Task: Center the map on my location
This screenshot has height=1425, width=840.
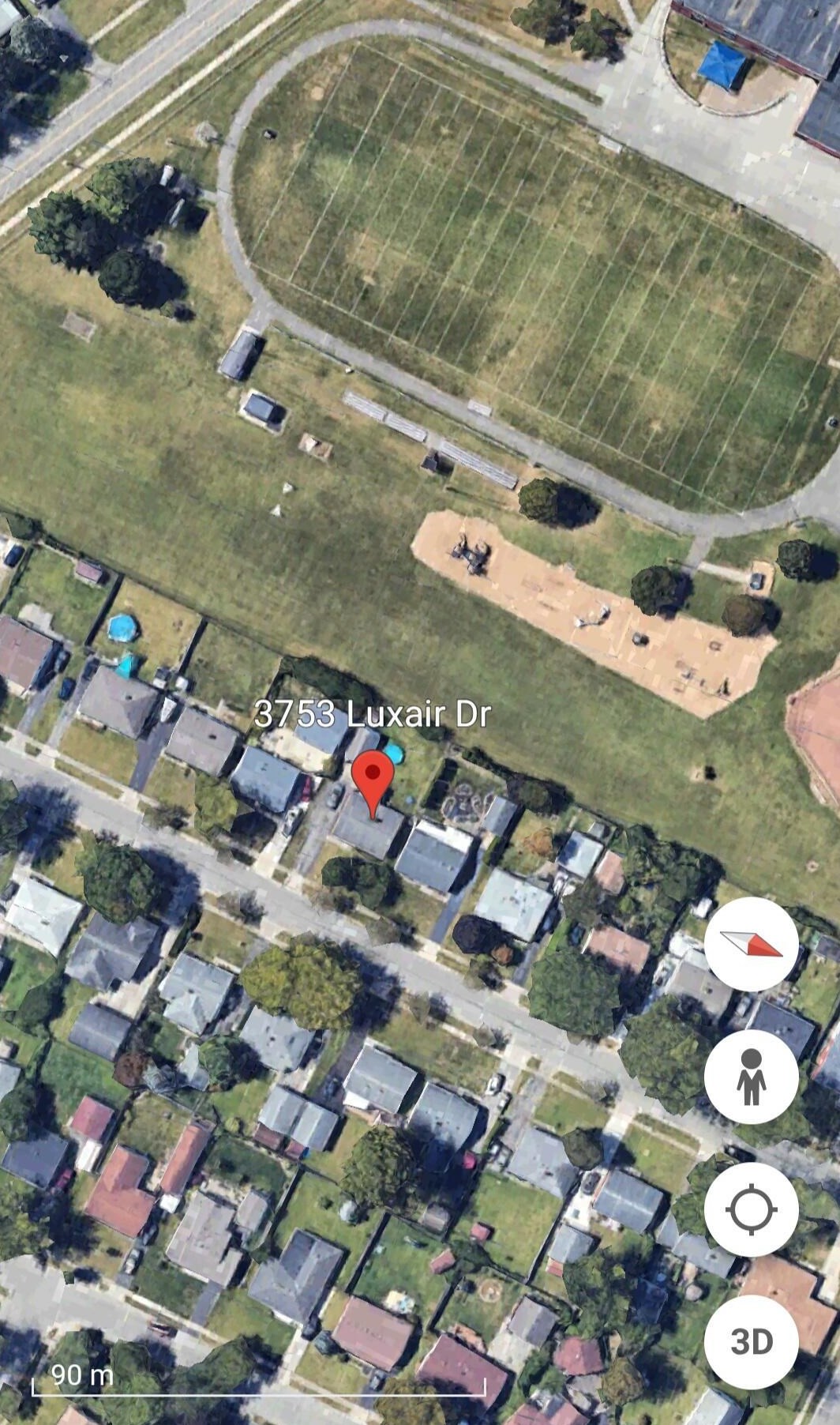Action: [751, 1209]
